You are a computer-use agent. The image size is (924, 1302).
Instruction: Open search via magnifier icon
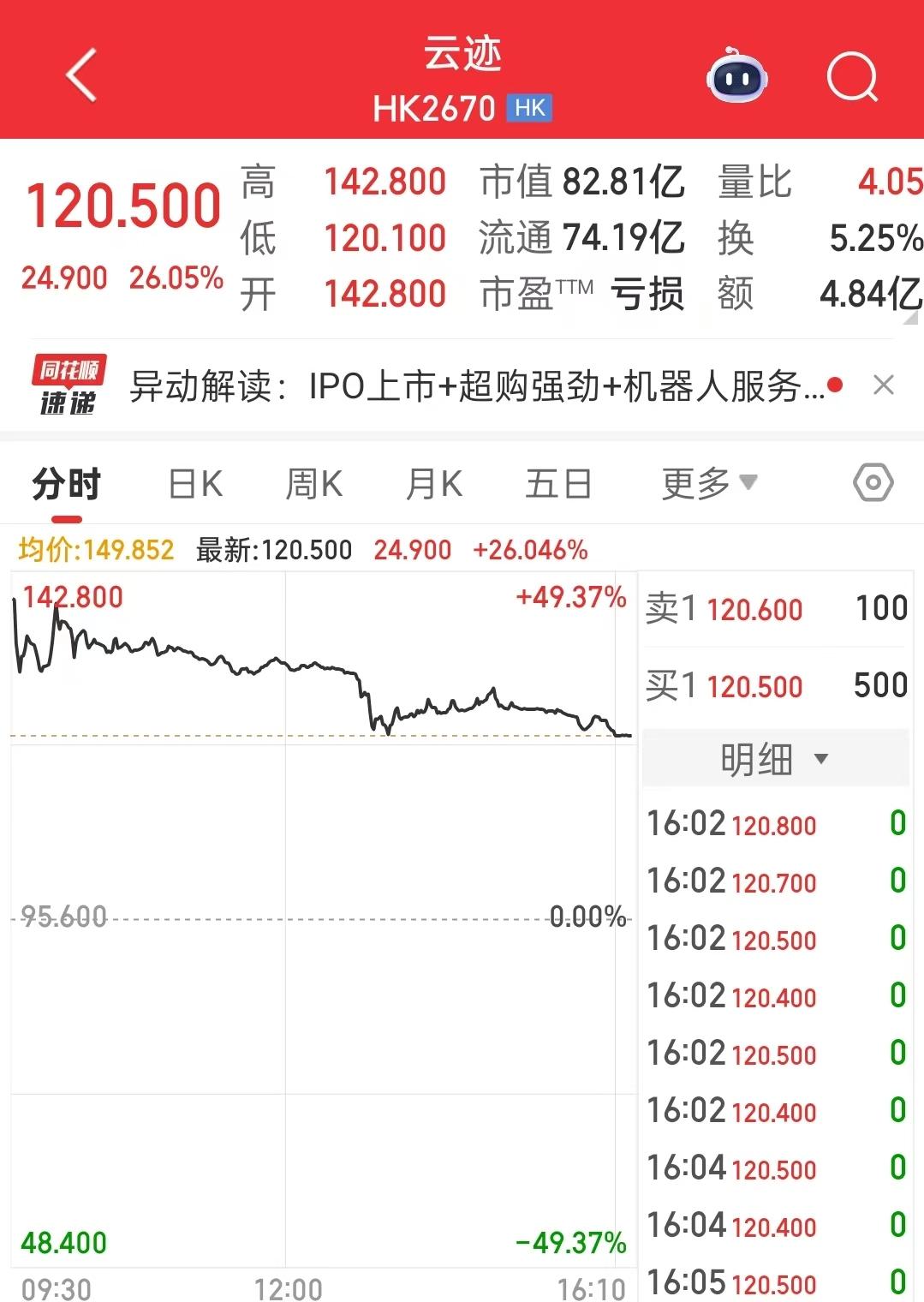852,78
